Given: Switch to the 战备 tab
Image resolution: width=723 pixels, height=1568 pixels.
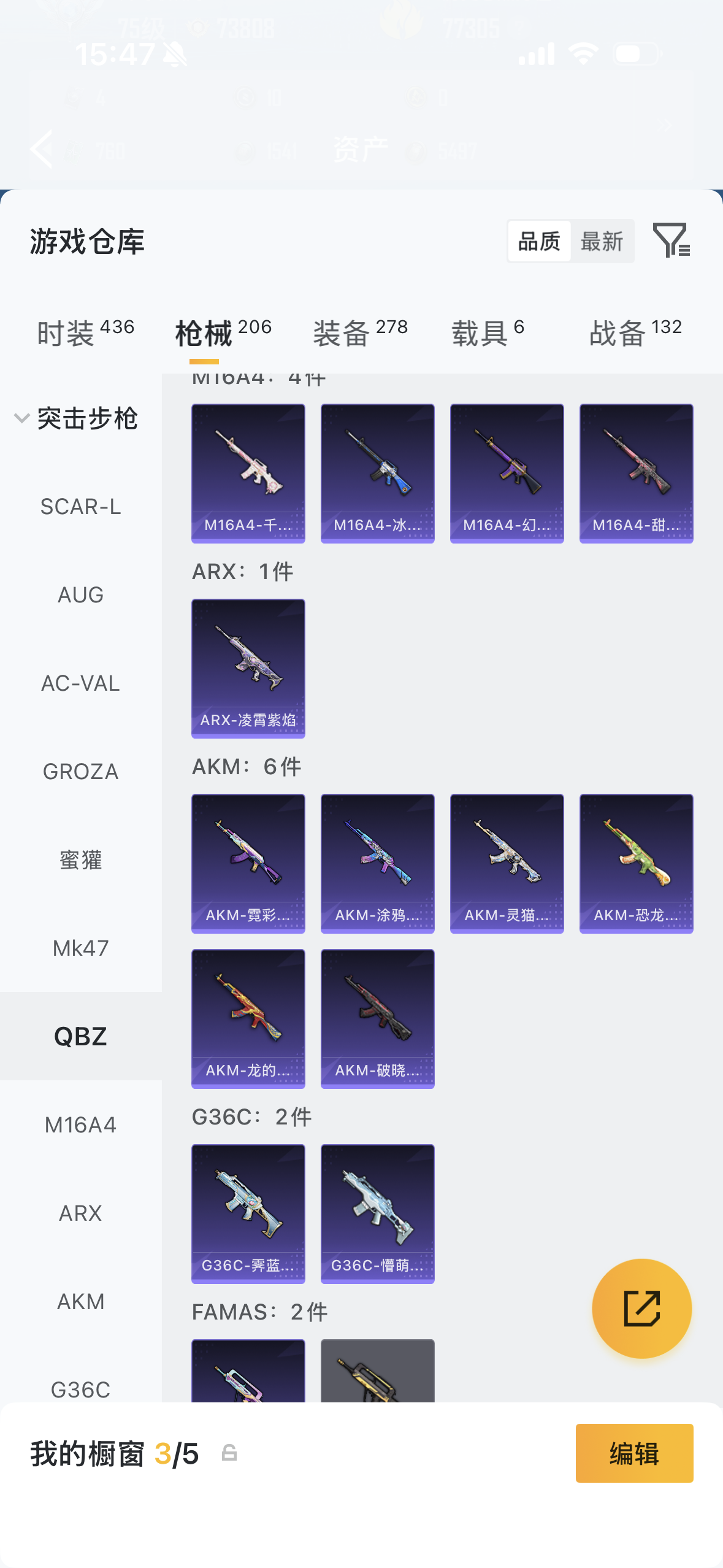Looking at the screenshot, I should 635,333.
